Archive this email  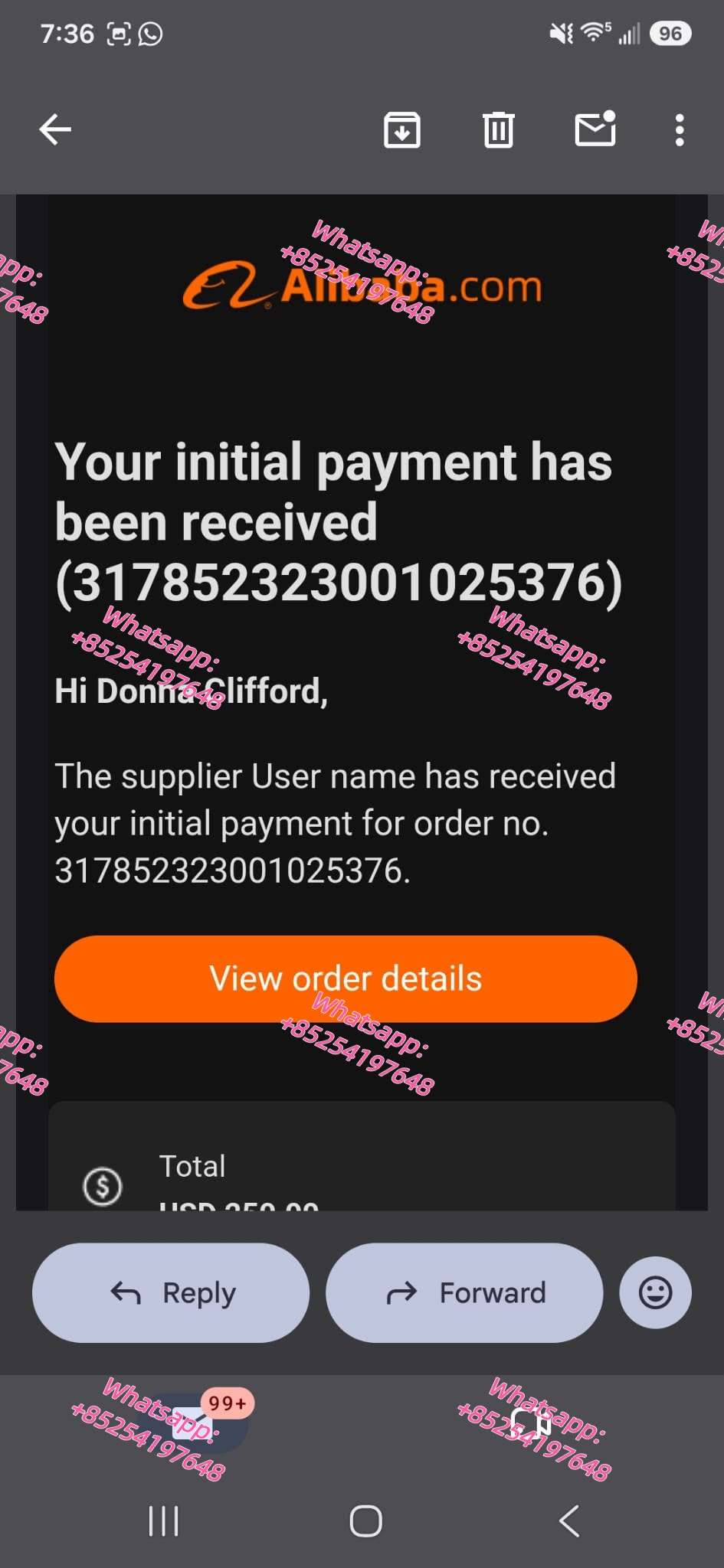402,129
